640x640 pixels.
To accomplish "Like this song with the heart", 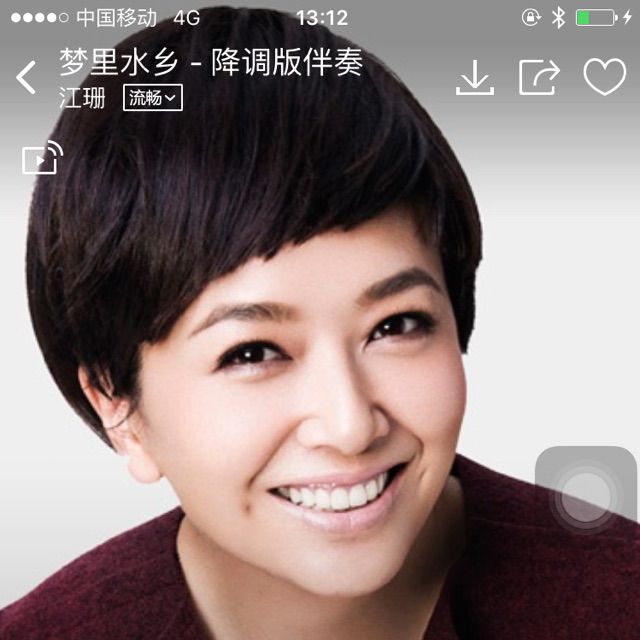I will [x=604, y=77].
